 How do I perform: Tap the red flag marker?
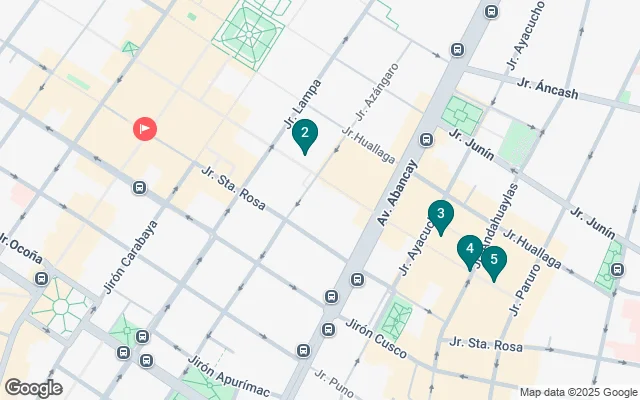(x=146, y=128)
